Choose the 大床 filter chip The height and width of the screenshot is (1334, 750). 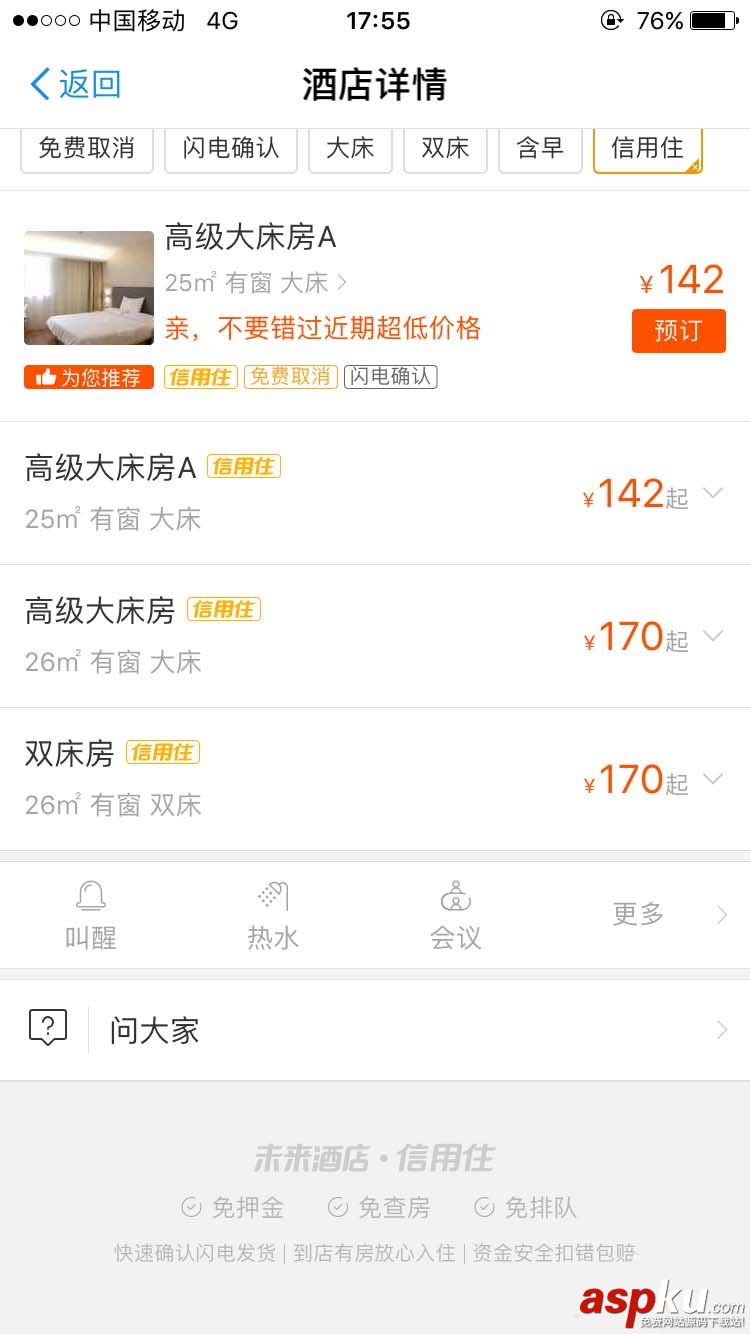point(350,149)
